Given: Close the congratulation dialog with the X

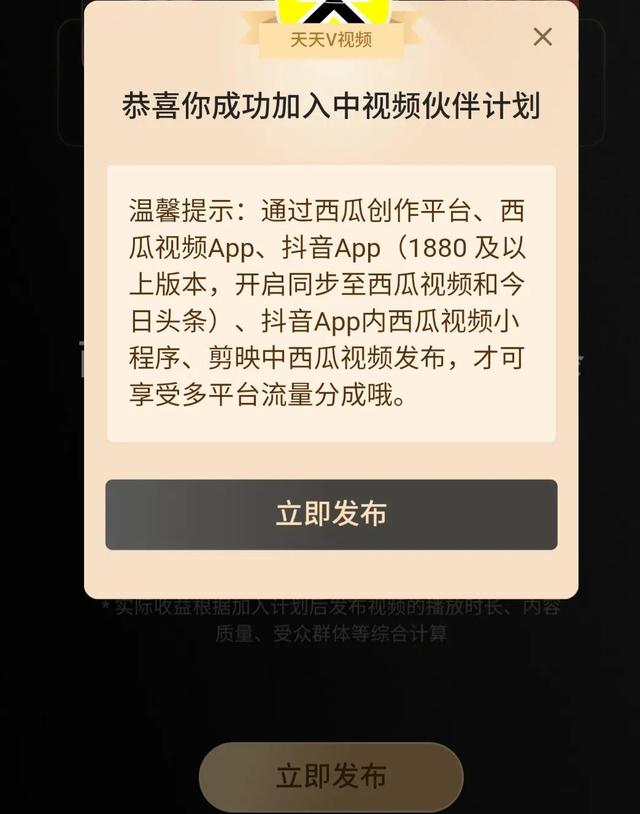Looking at the screenshot, I should (542, 37).
